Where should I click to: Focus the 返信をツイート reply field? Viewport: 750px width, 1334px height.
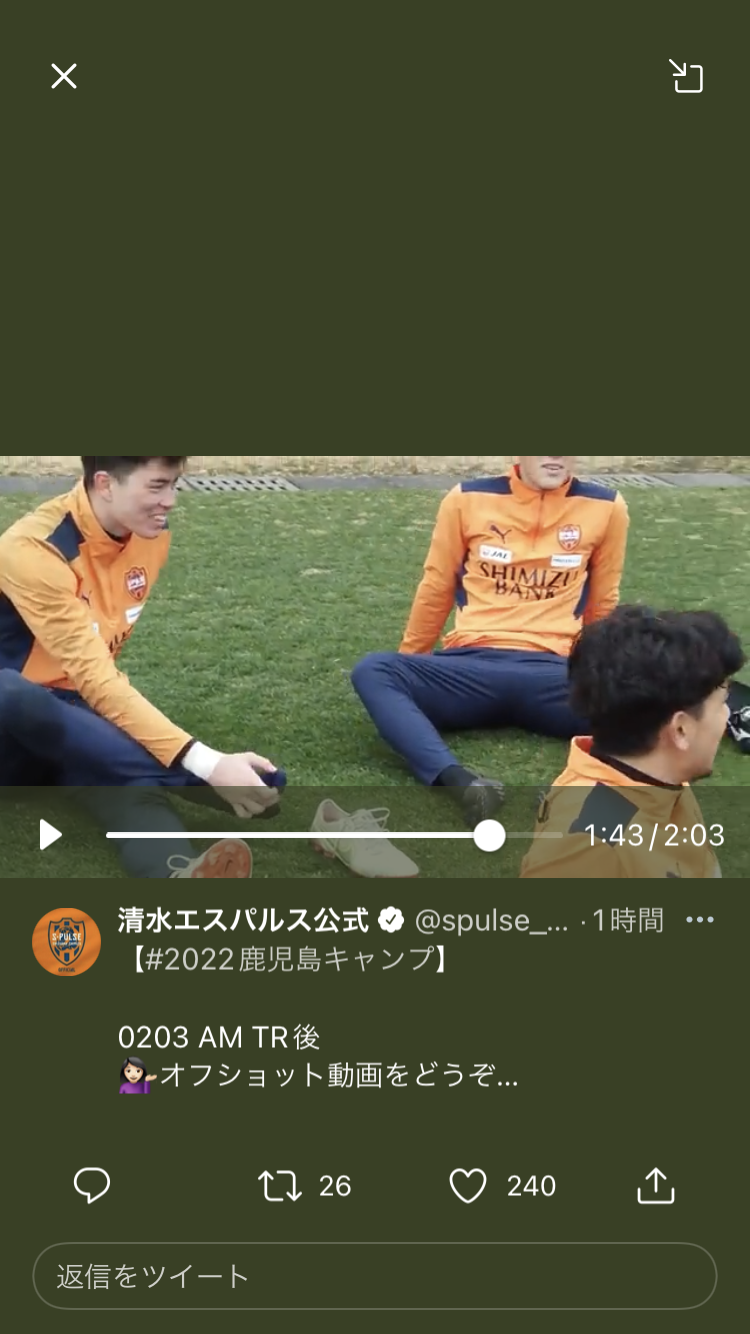(x=375, y=1276)
